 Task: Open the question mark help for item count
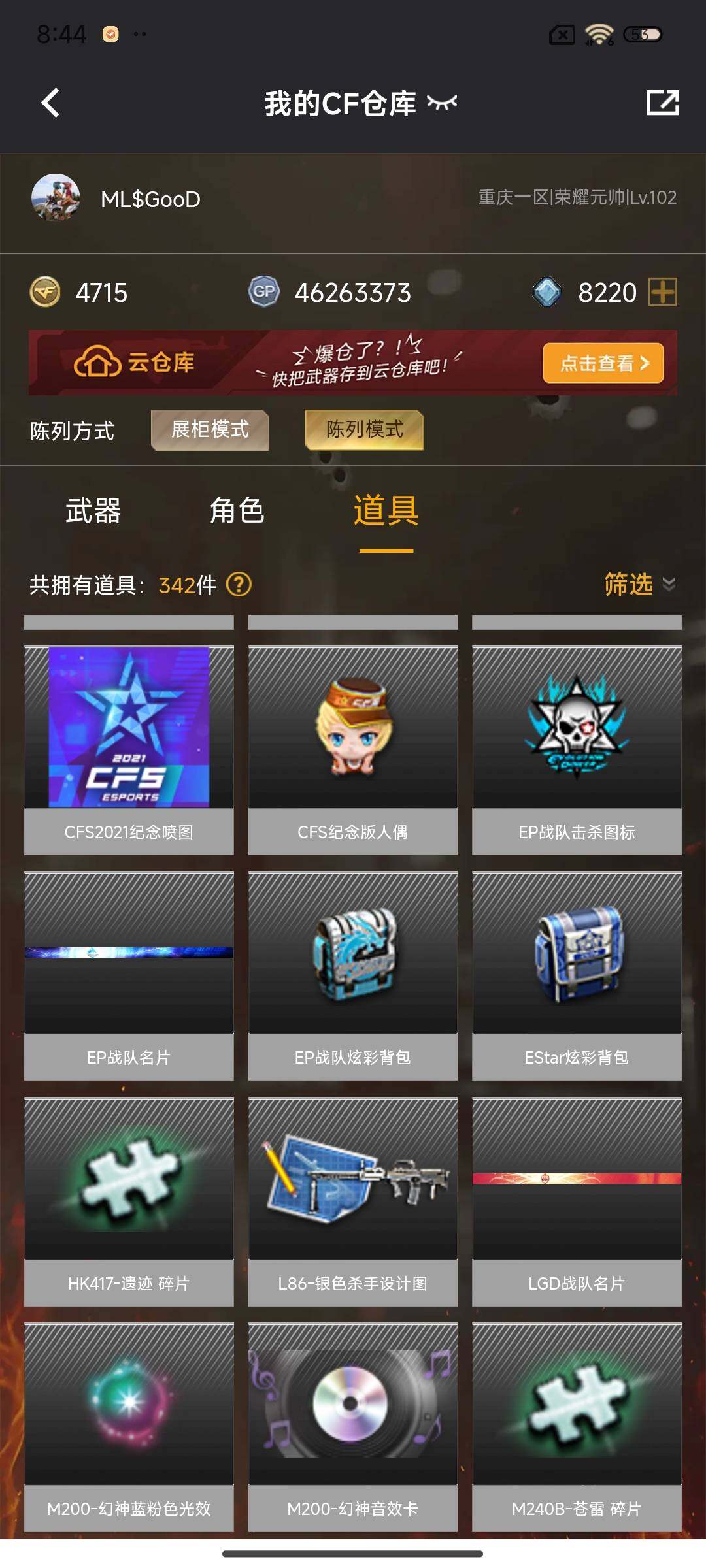click(239, 585)
